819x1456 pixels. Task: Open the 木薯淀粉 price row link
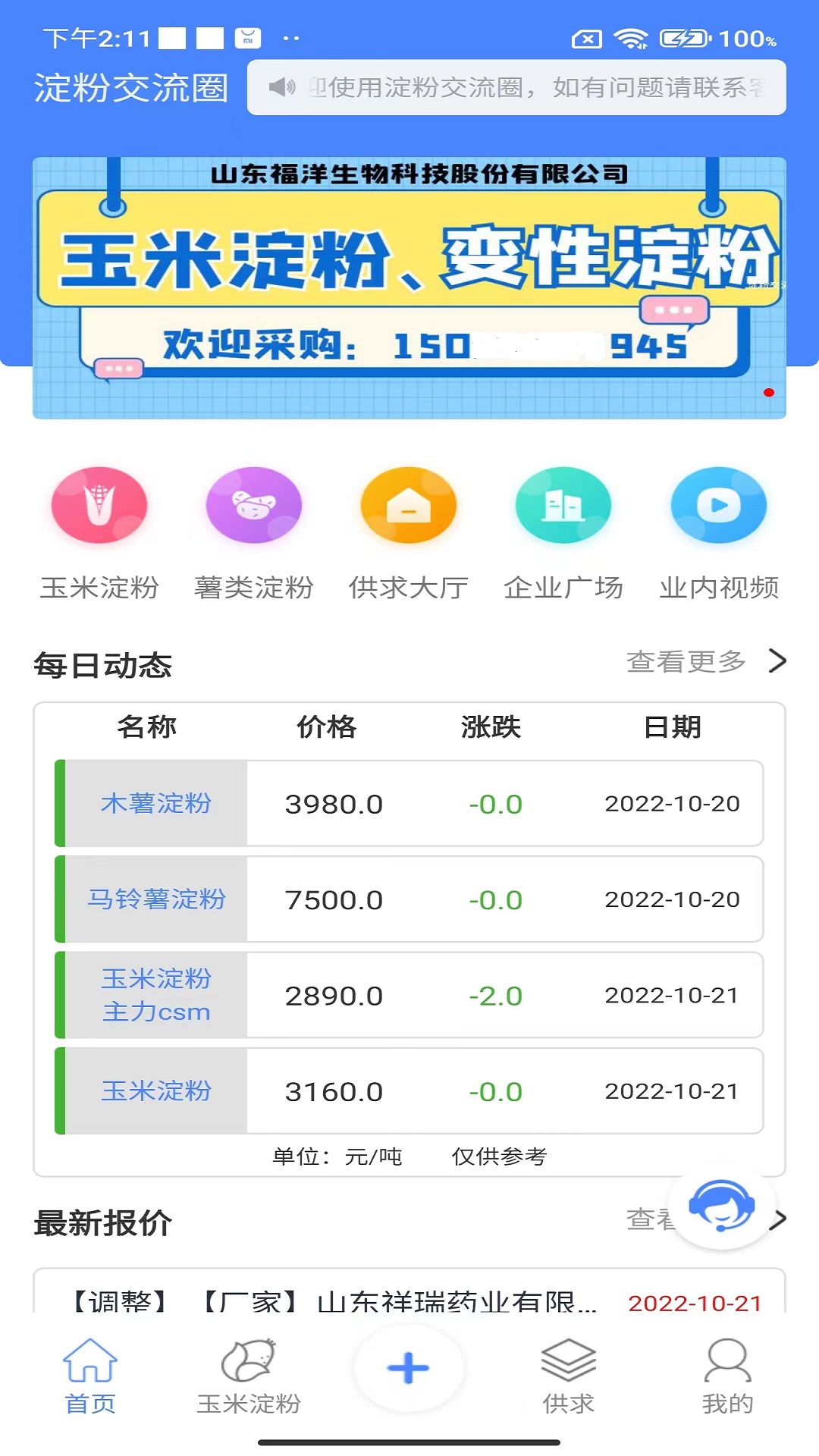point(155,804)
